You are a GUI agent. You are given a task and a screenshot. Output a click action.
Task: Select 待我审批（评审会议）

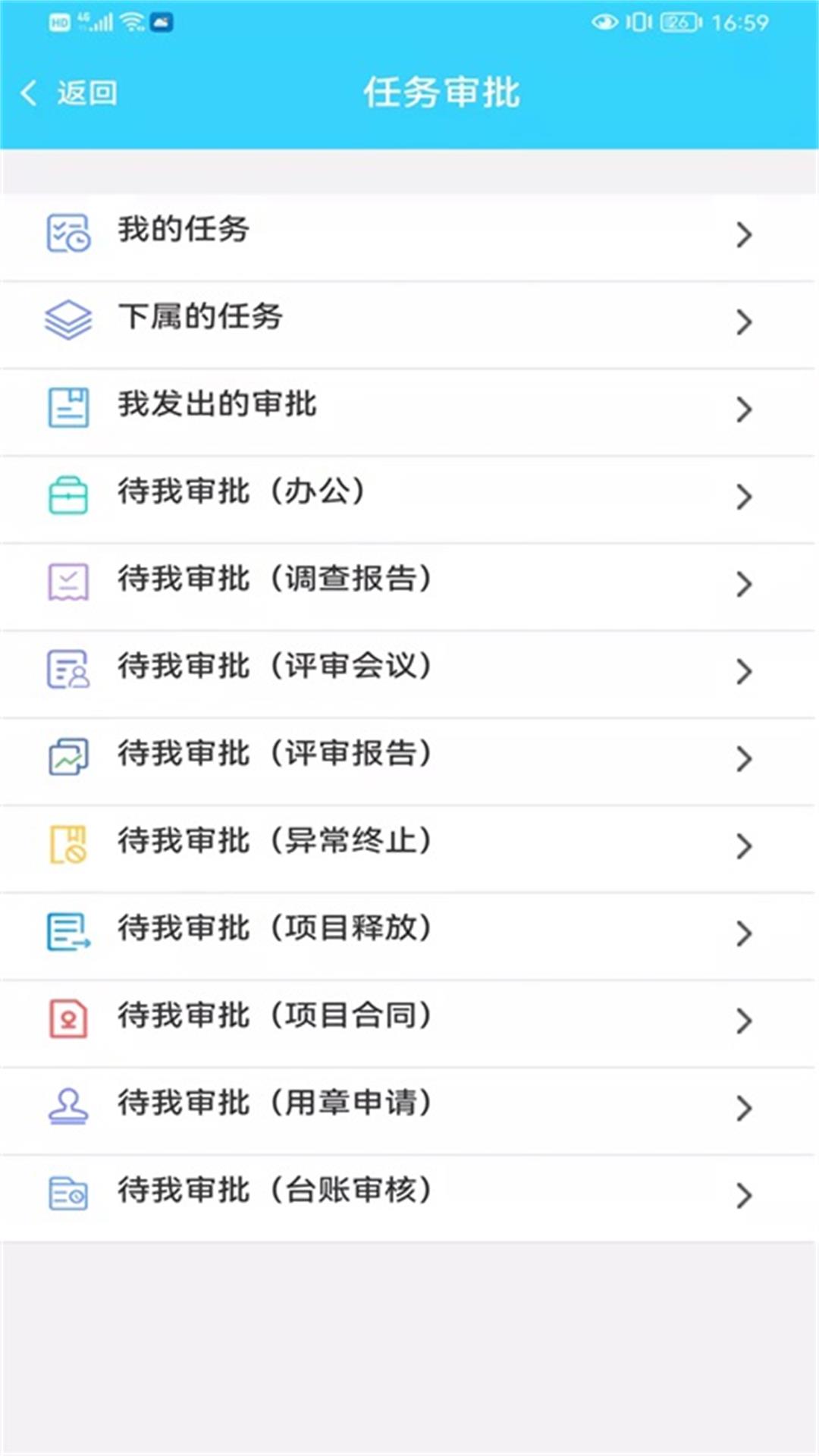[409, 673]
